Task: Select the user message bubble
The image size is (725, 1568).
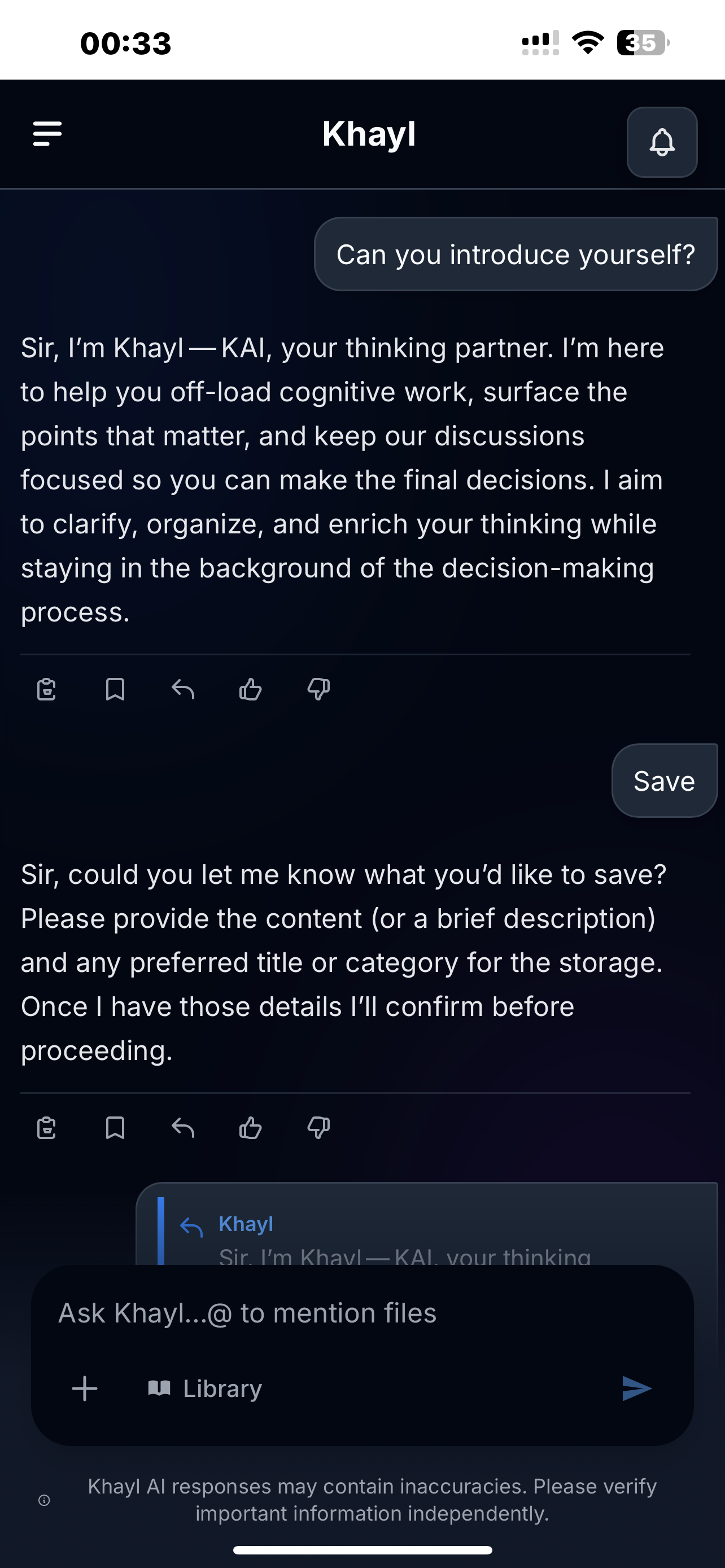Action: pos(516,253)
